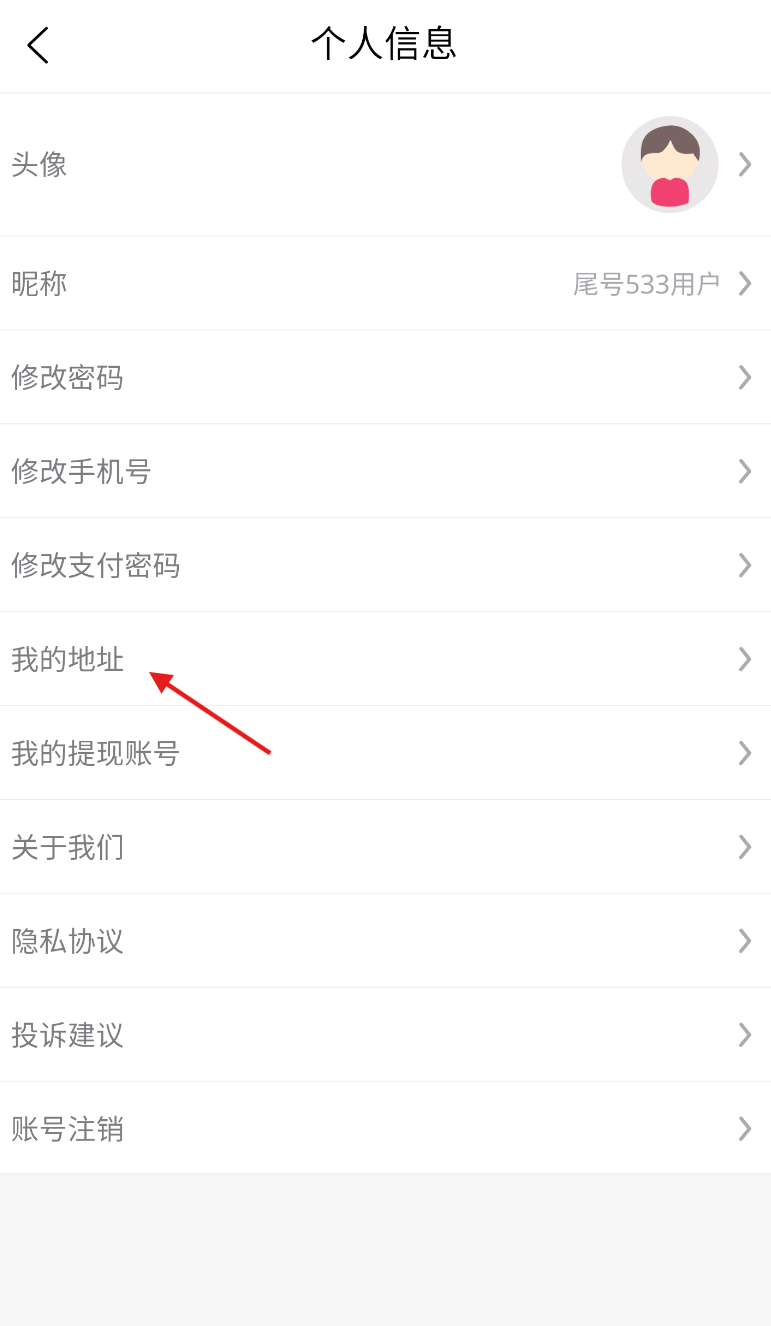Viewport: 771px width, 1326px height.
Task: Select 修改支付密码 row
Action: 385,565
